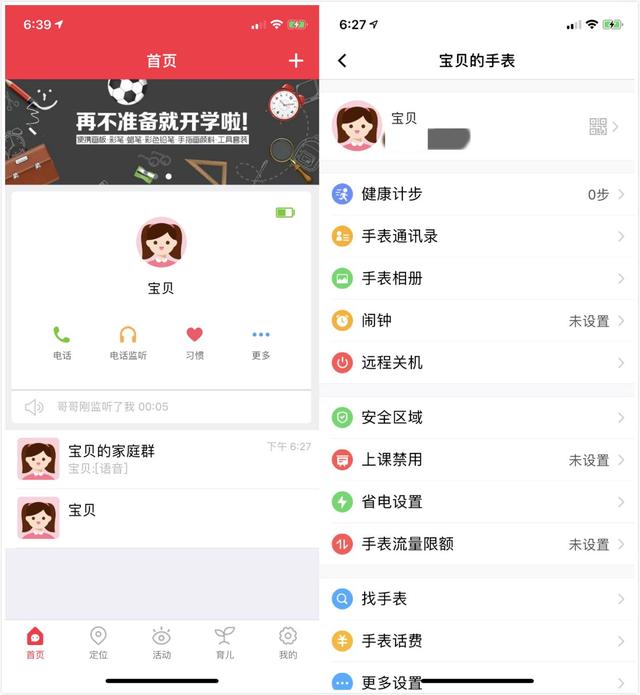The image size is (640, 695).
Task: Switch to the 定位 tab
Action: pos(98,643)
